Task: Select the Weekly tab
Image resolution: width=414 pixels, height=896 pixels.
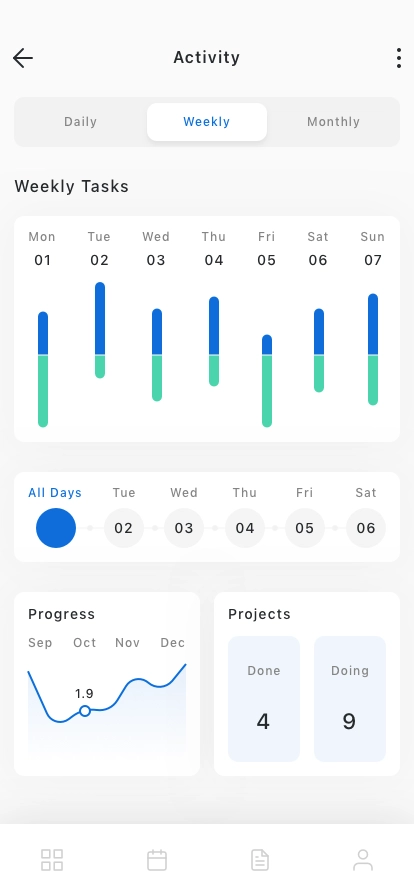Action: 206,122
